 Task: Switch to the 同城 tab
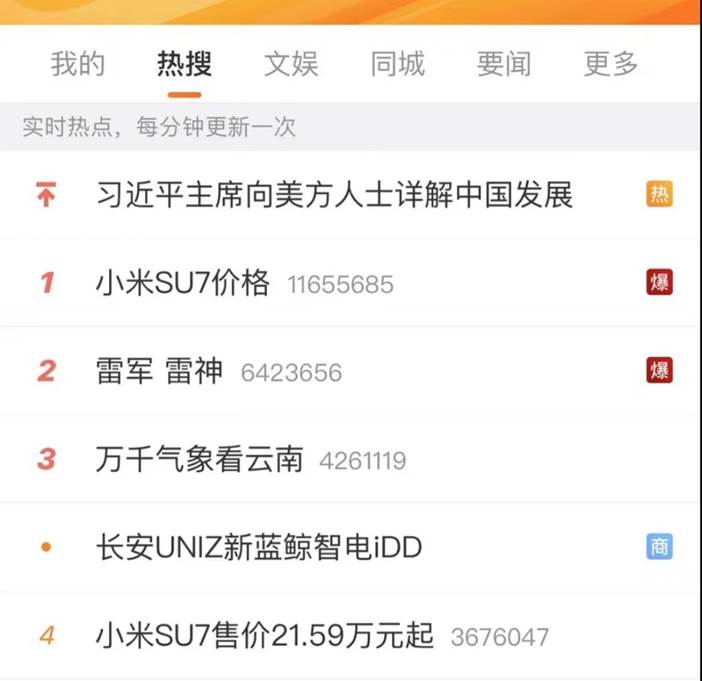(x=398, y=65)
